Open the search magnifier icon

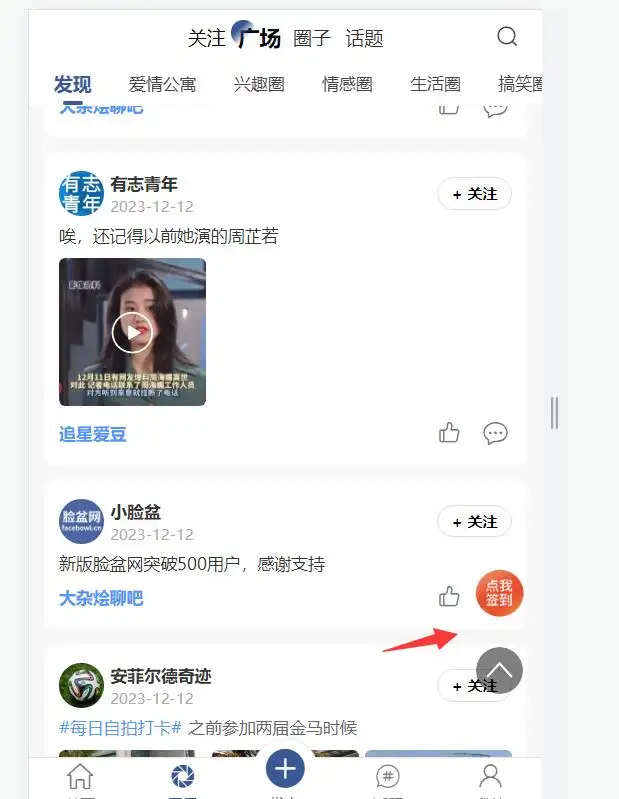[507, 38]
